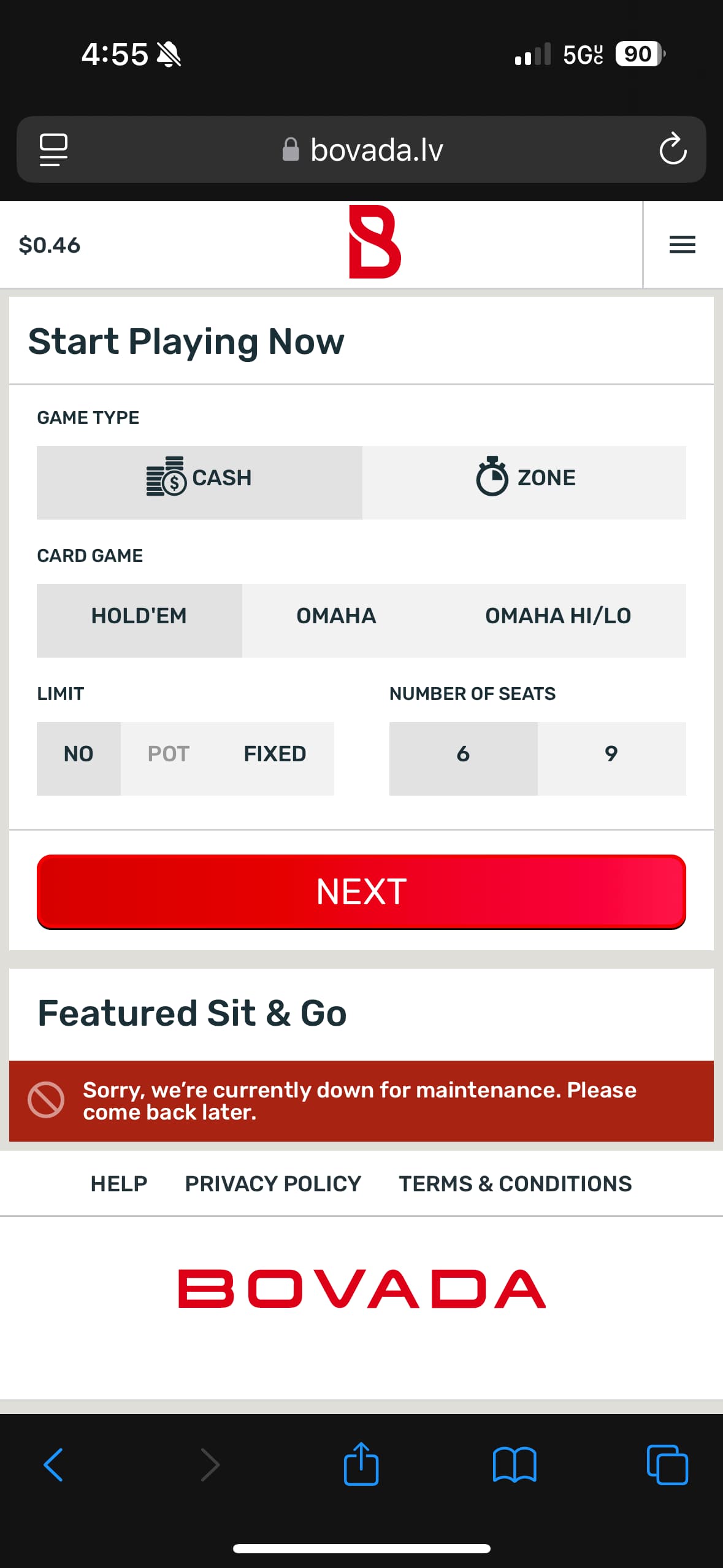Open the Help link
The width and height of the screenshot is (723, 1568).
tap(119, 1183)
